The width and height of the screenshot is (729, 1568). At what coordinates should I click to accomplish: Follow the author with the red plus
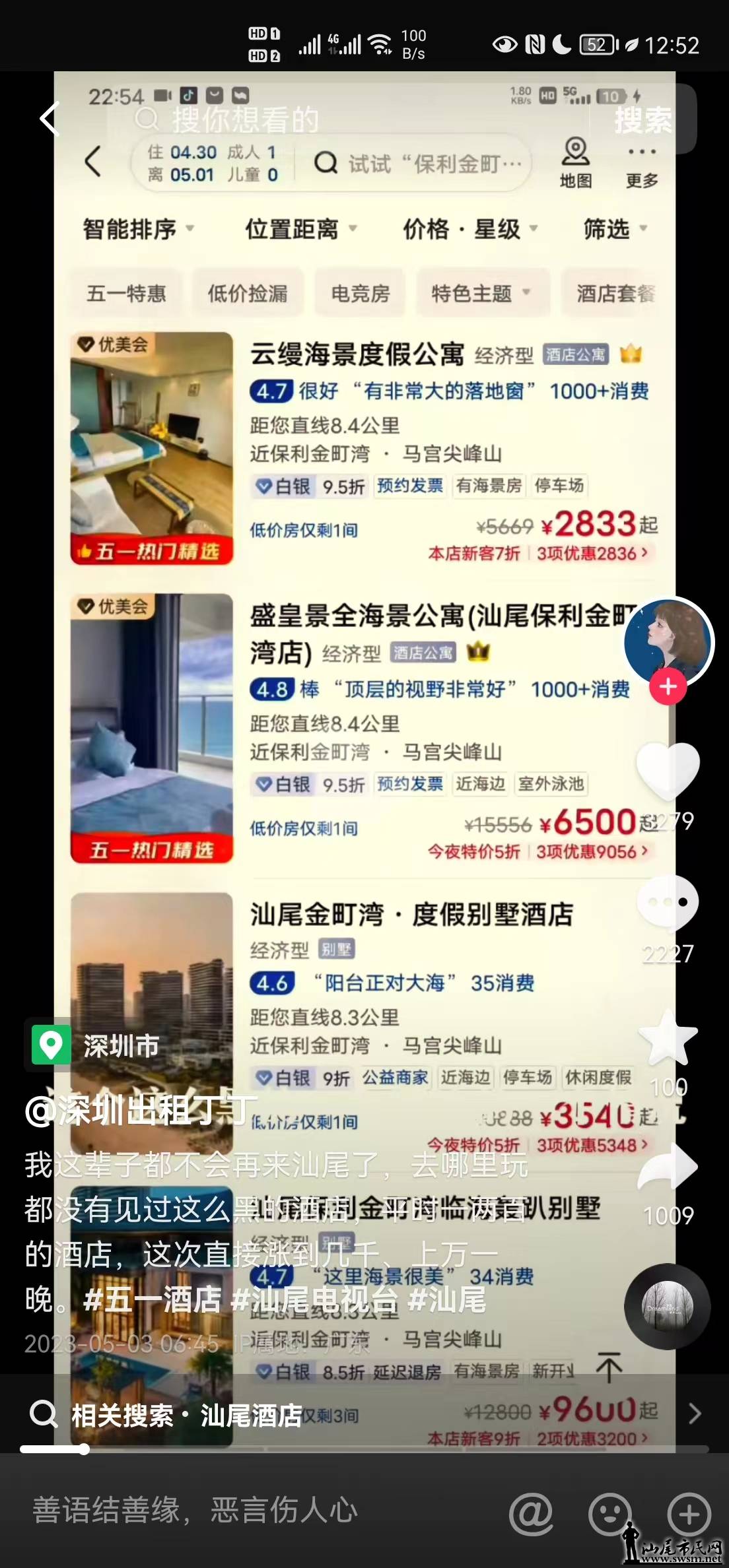pyautogui.click(x=668, y=687)
